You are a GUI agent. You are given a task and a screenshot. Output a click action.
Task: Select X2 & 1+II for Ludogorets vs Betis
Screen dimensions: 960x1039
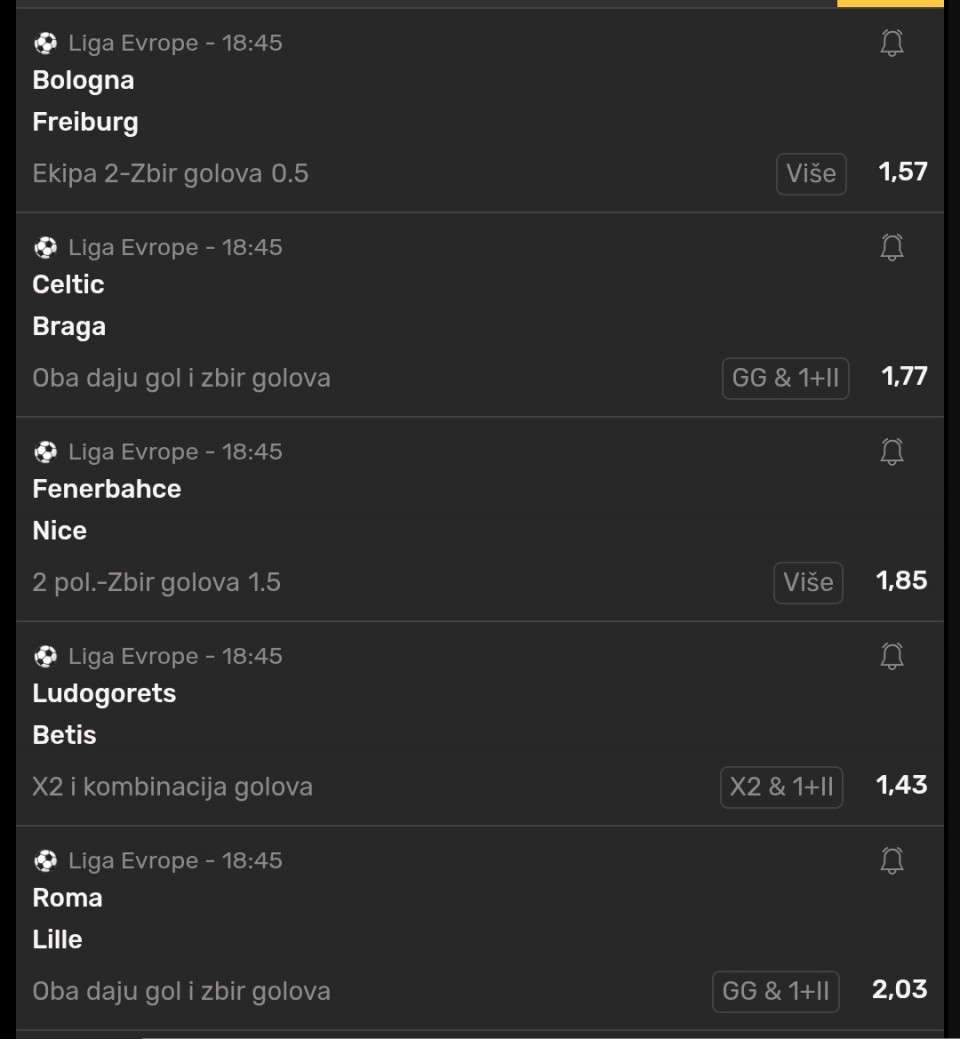click(x=782, y=787)
